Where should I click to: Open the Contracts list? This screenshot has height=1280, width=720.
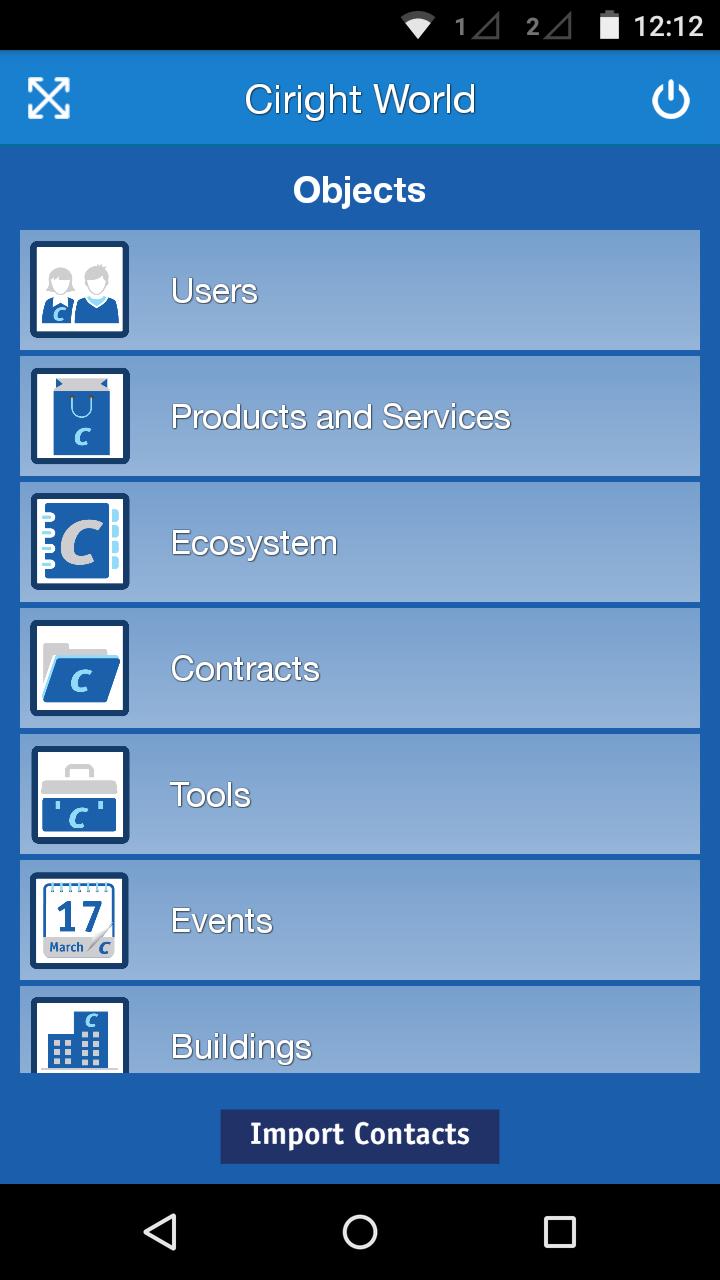(360, 668)
